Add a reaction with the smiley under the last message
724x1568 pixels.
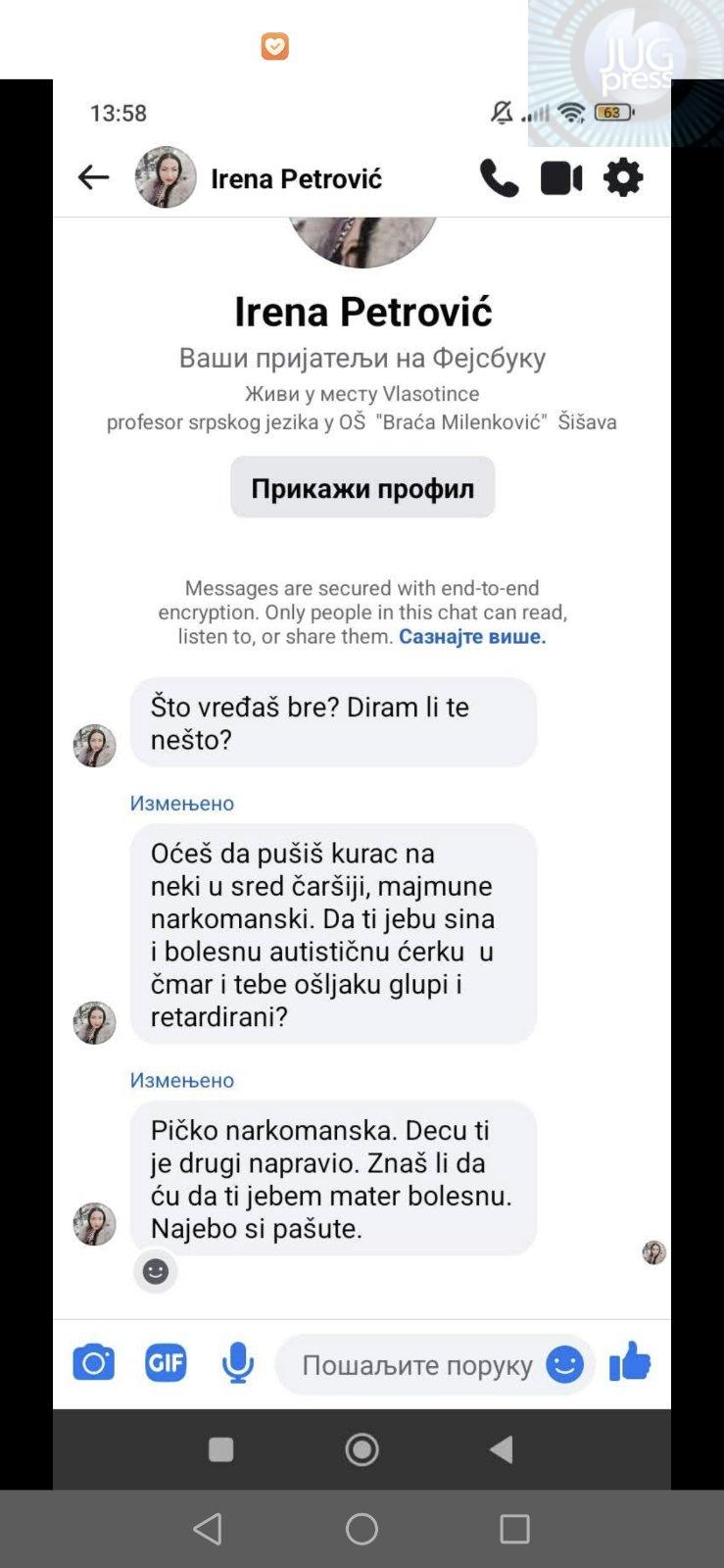(156, 1272)
